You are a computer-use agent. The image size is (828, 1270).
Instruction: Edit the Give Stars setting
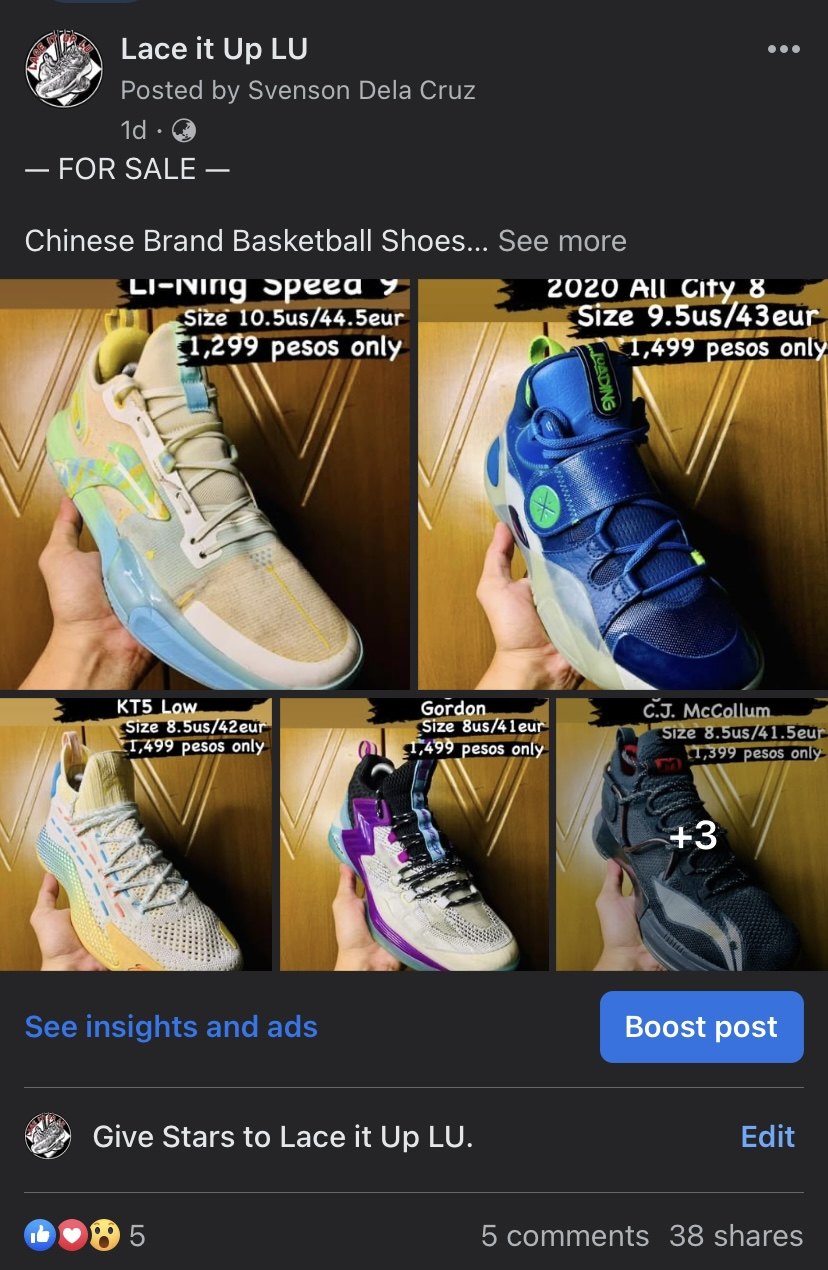pos(767,1137)
